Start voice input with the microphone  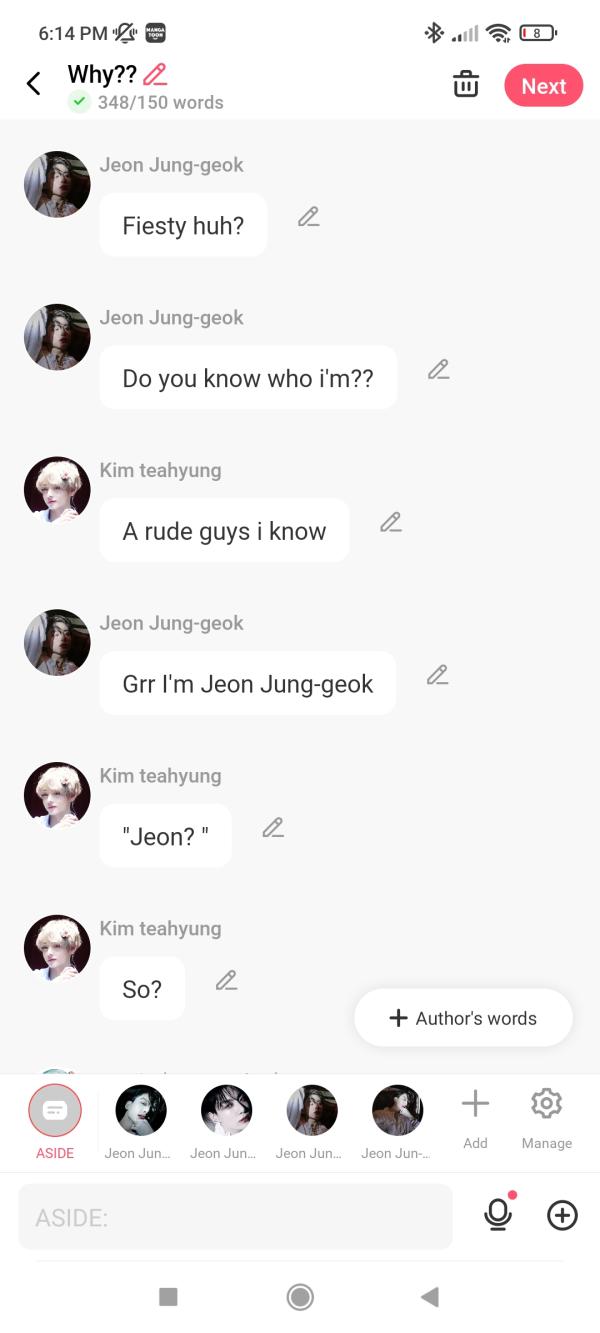coord(497,1215)
